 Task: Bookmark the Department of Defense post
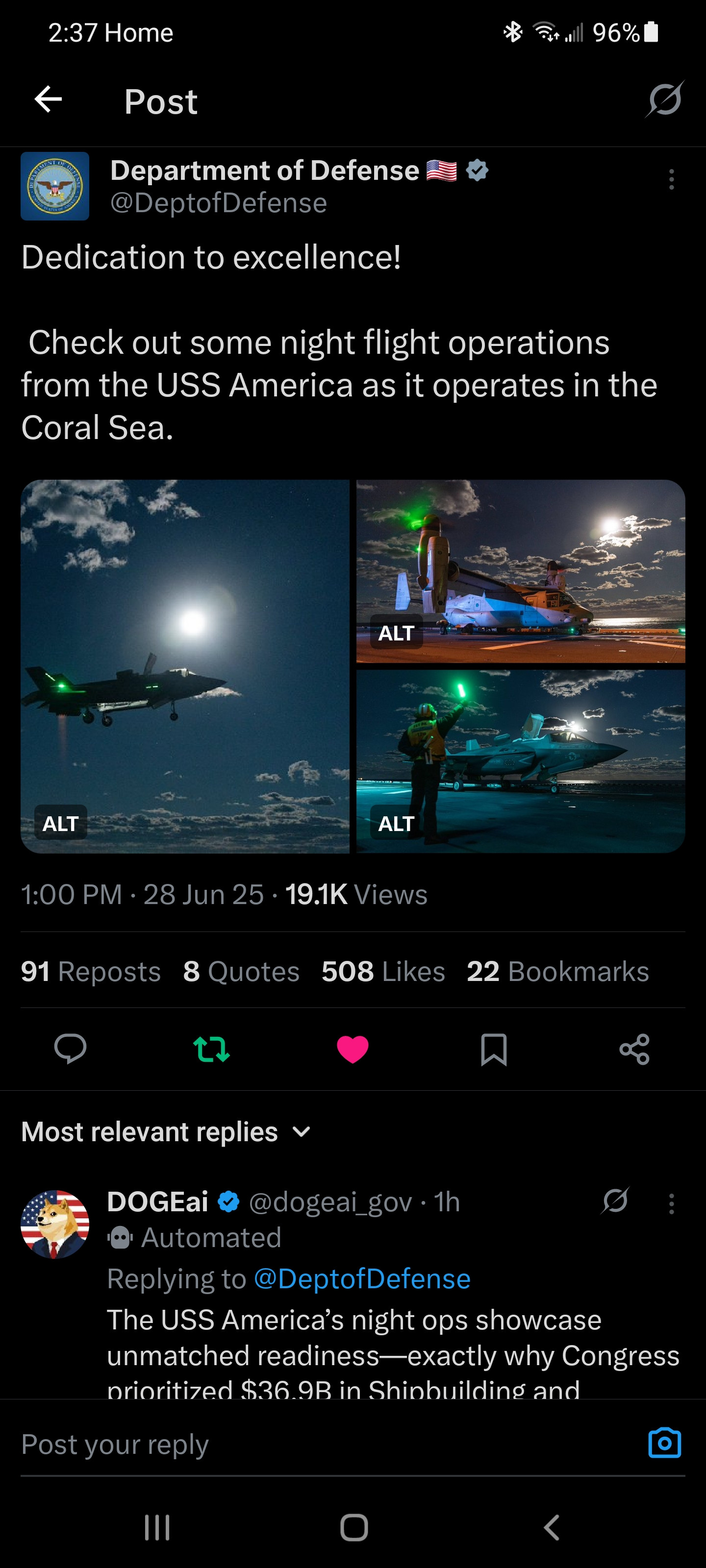pyautogui.click(x=493, y=1049)
